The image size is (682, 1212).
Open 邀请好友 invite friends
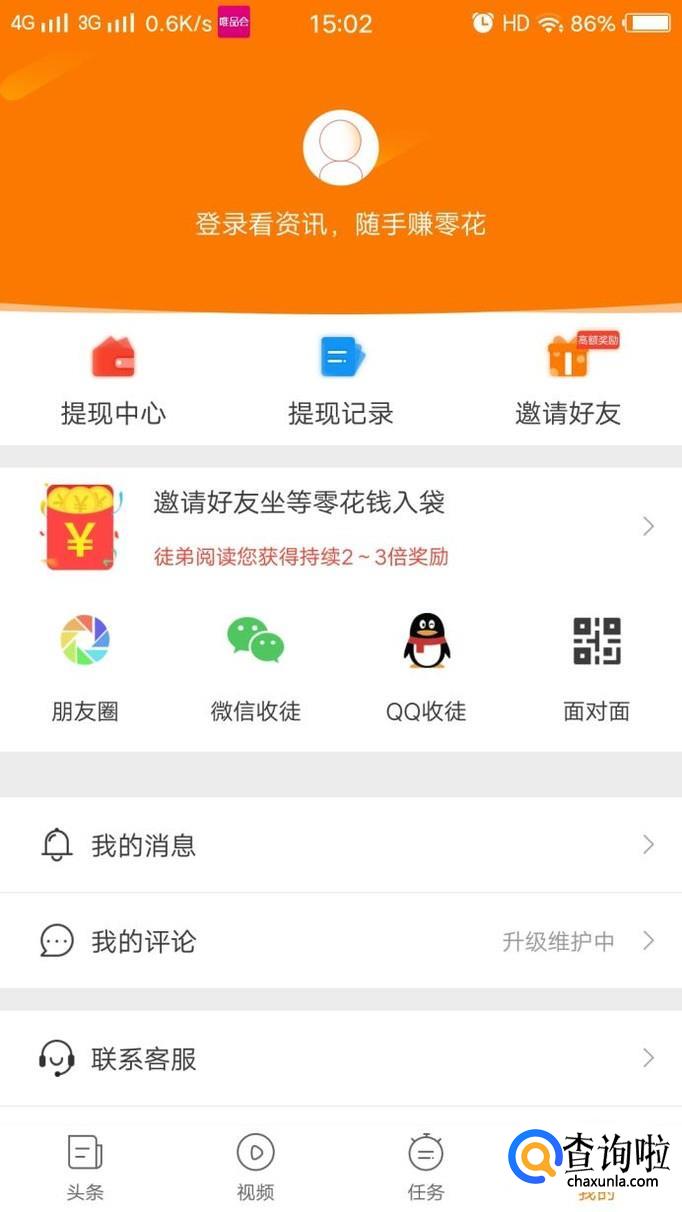coord(568,380)
